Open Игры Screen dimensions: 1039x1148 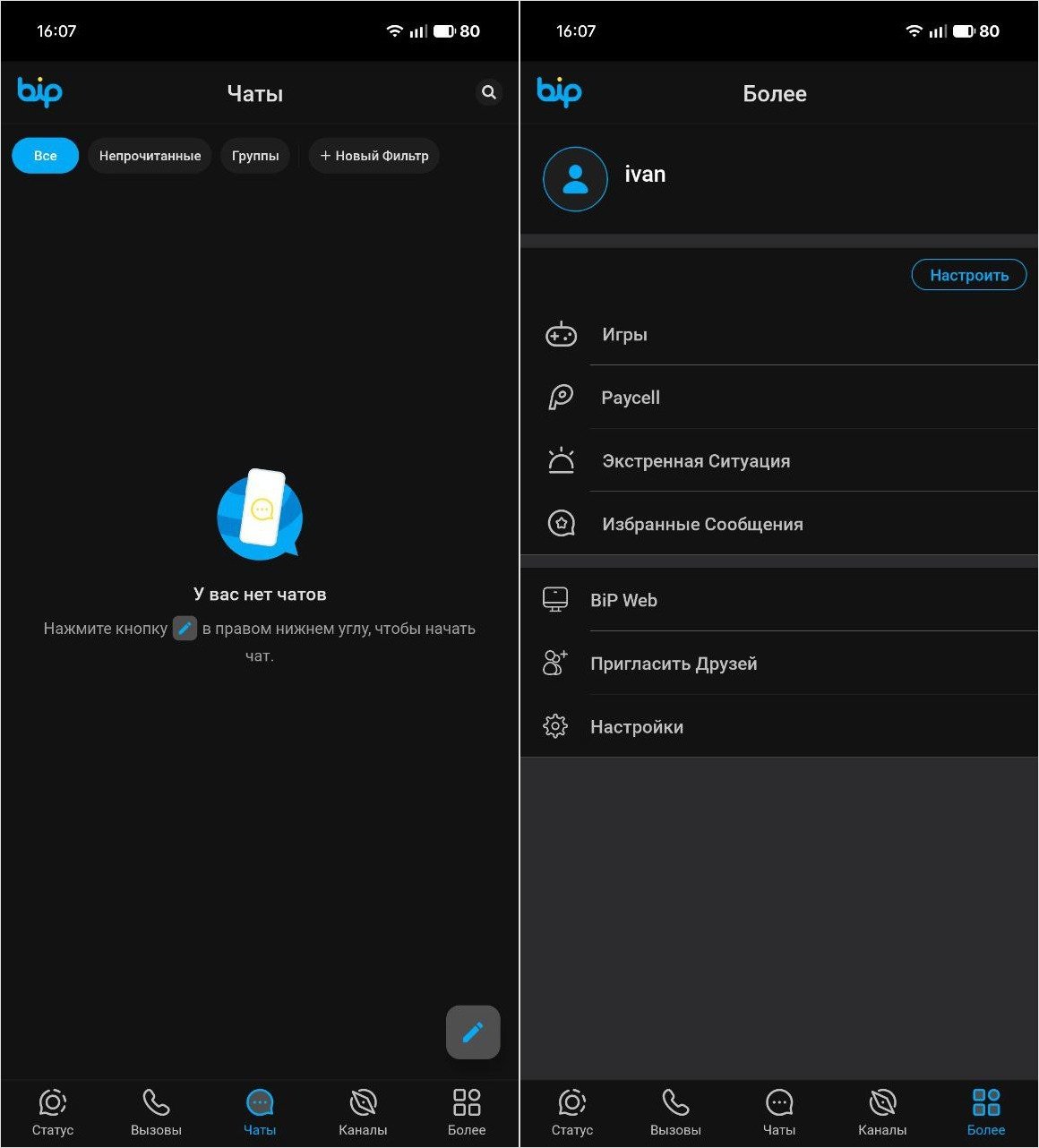pyautogui.click(x=624, y=335)
